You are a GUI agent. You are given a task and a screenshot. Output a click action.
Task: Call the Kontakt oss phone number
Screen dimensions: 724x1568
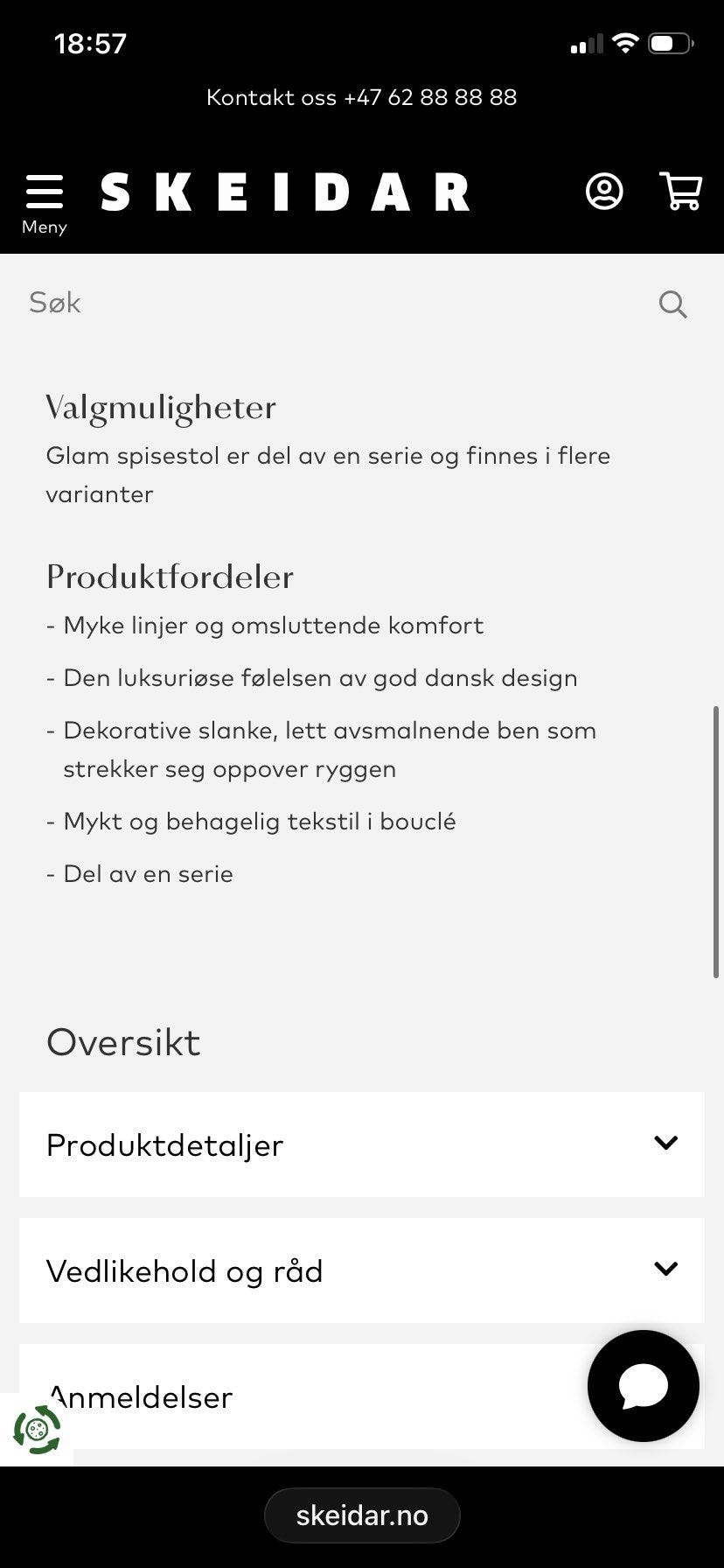(x=361, y=97)
